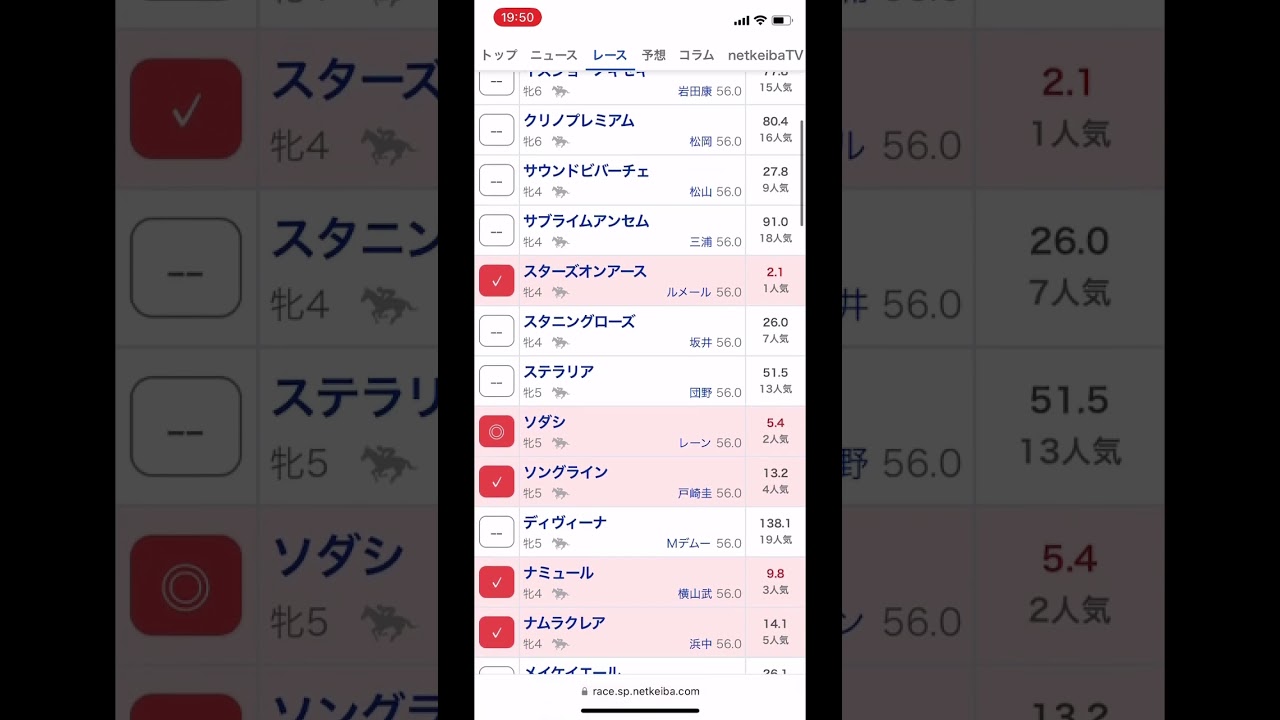
Task: Open horse page for スタニングローズ
Action: pos(579,322)
